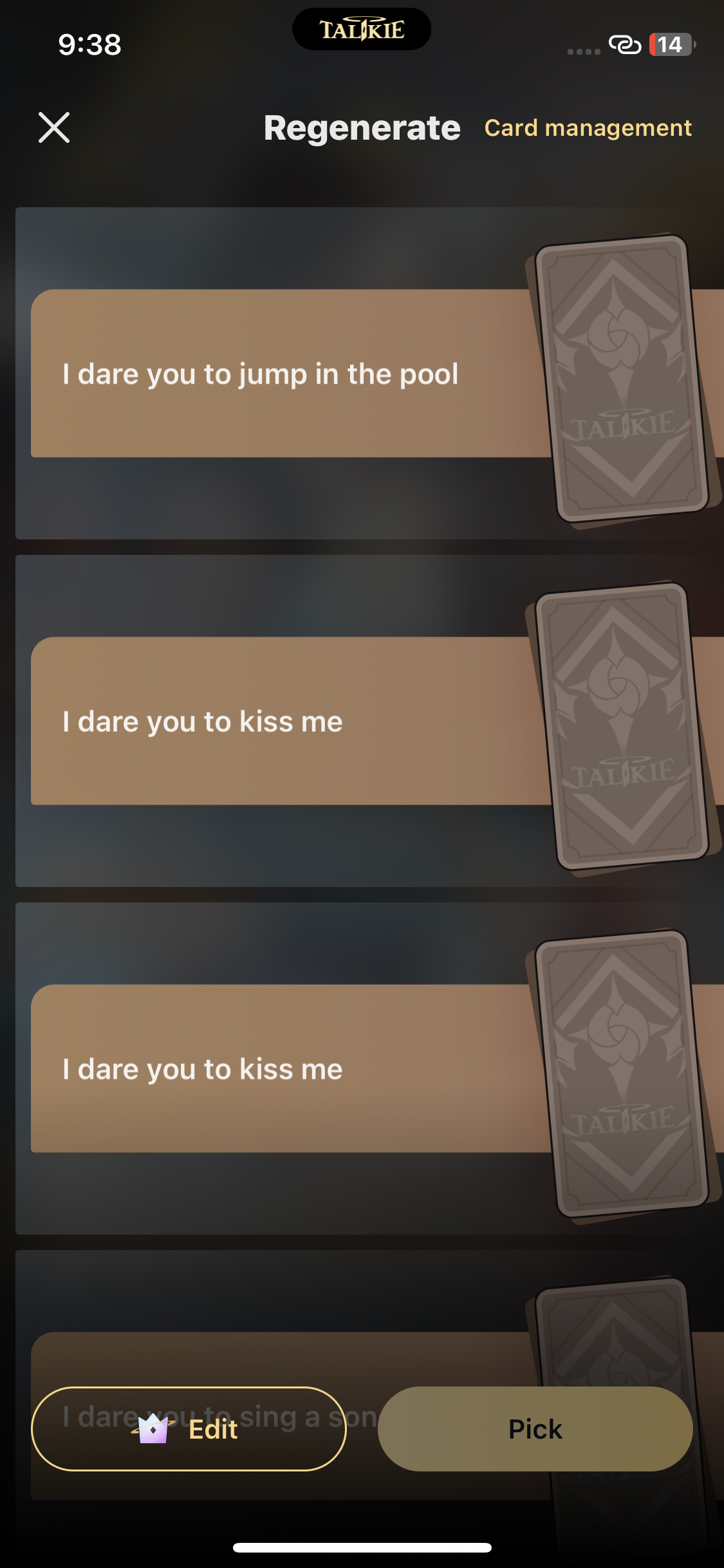Open Card management
The image size is (724, 1568).
click(588, 128)
